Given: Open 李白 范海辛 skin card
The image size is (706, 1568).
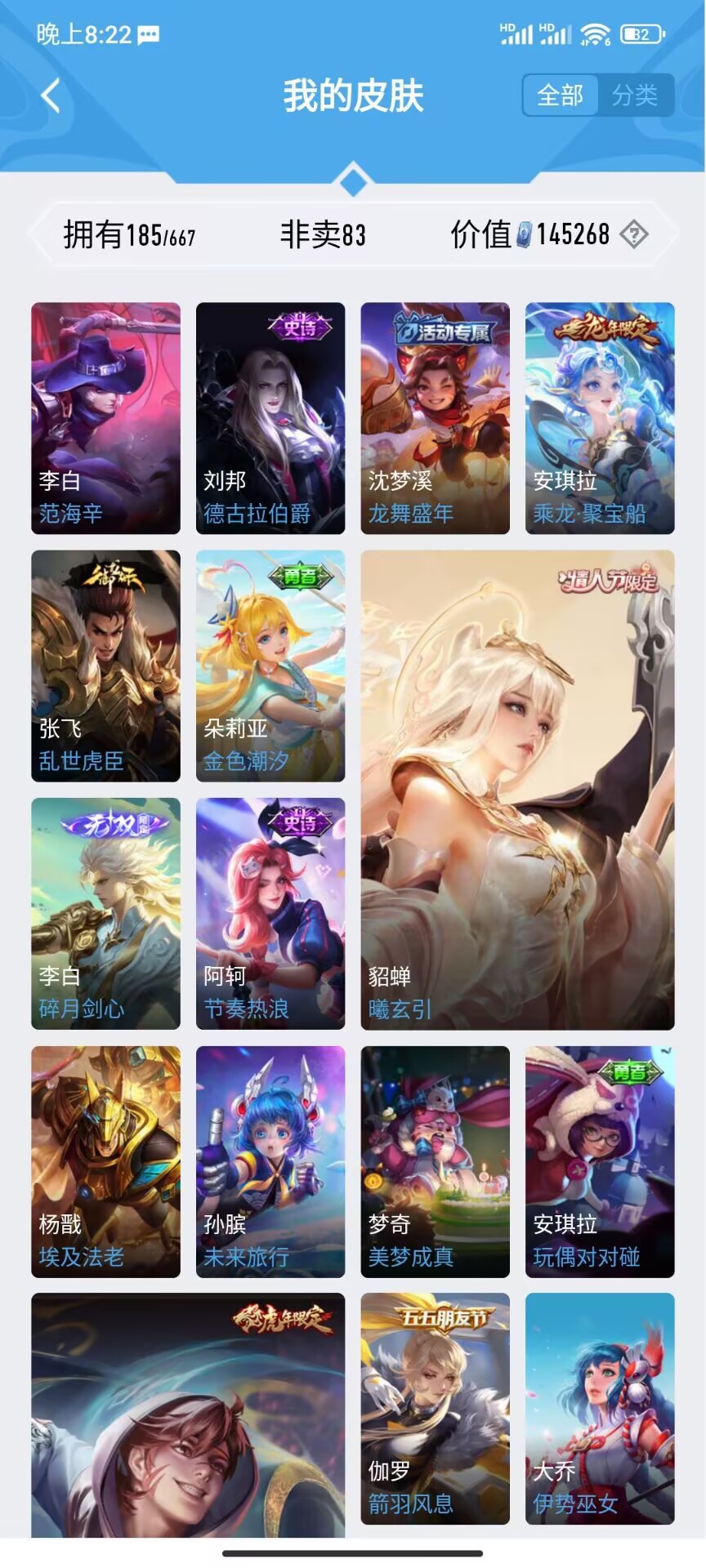Looking at the screenshot, I should (105, 418).
